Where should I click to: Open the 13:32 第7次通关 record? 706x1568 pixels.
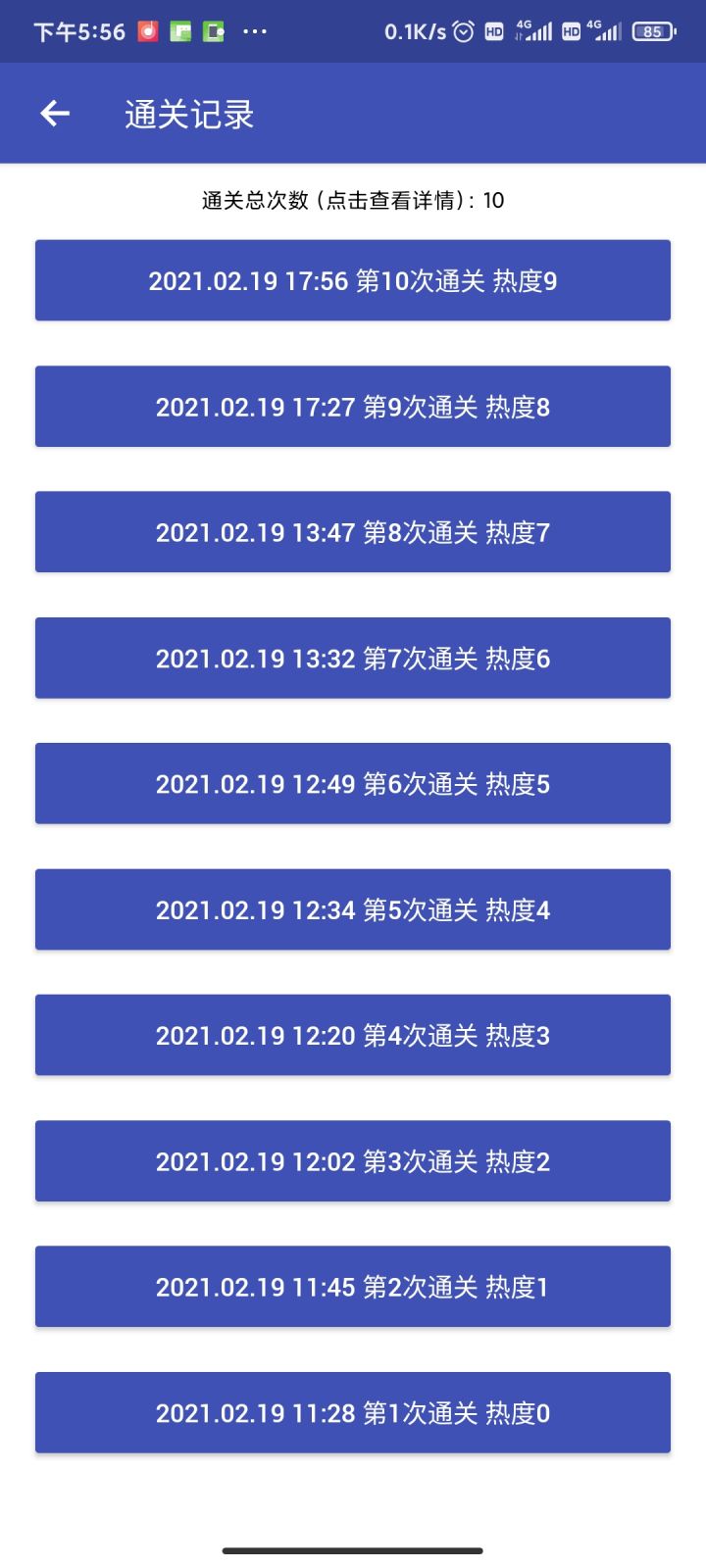(x=353, y=659)
